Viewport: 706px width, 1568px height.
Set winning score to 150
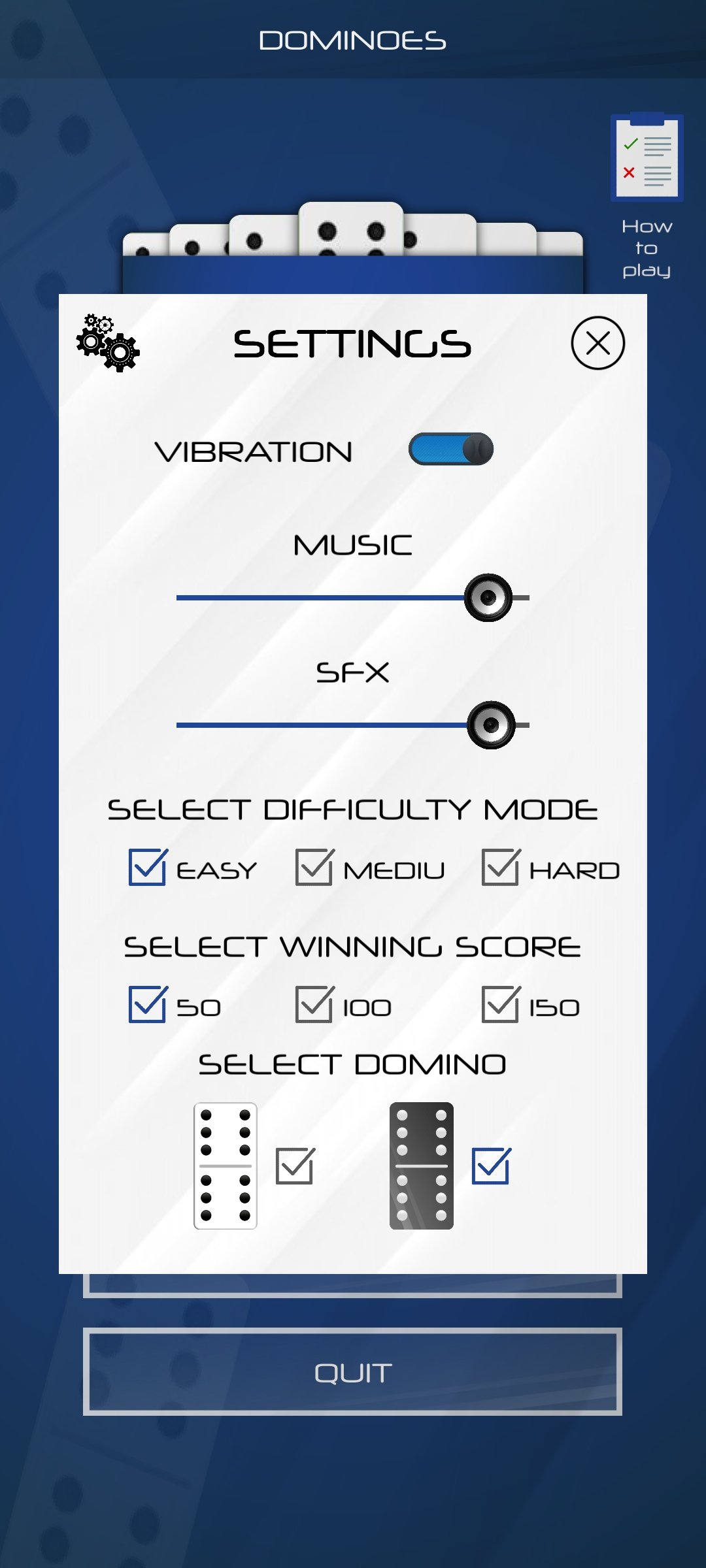coord(501,1004)
